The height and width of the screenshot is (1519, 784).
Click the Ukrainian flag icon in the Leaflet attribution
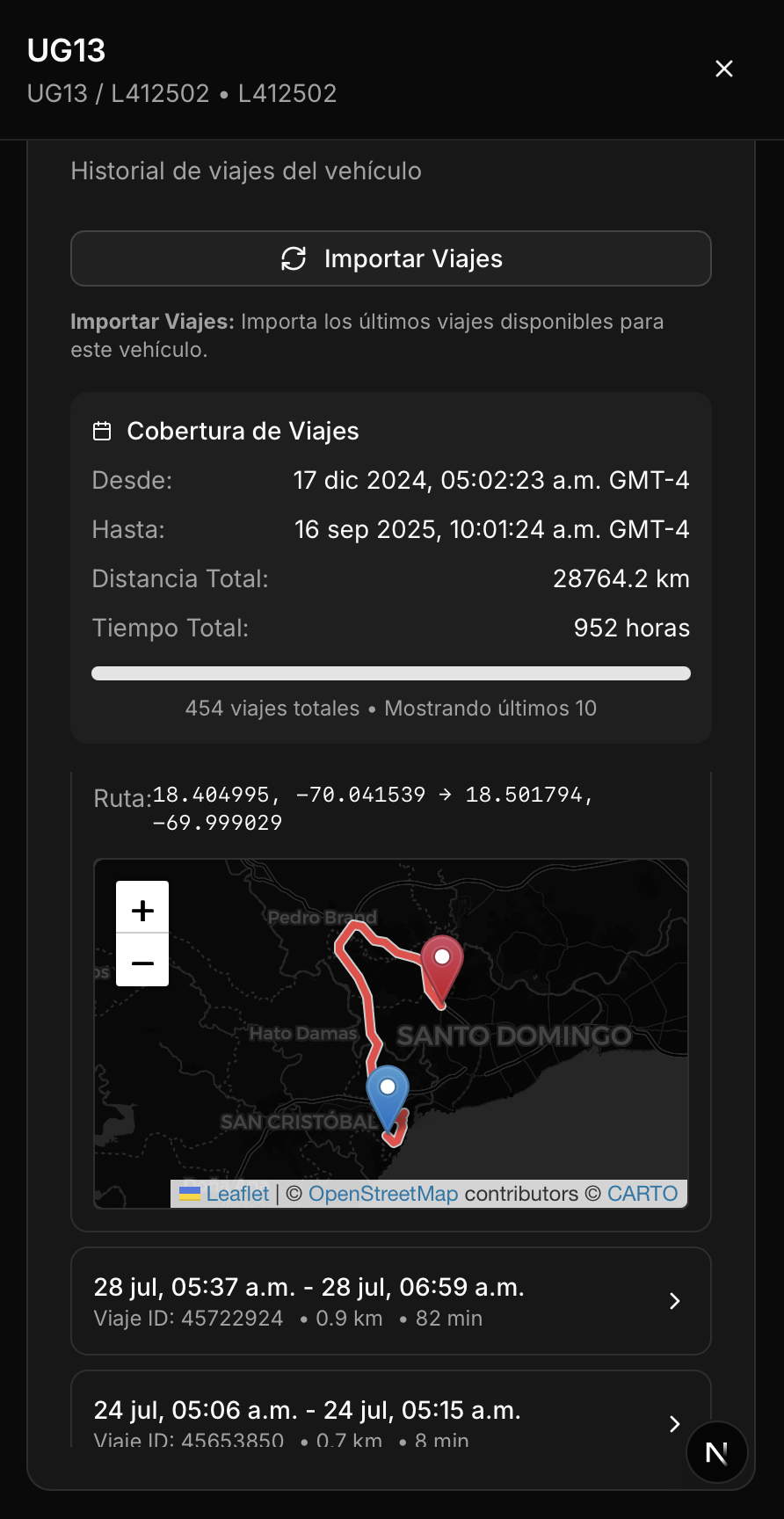191,1193
